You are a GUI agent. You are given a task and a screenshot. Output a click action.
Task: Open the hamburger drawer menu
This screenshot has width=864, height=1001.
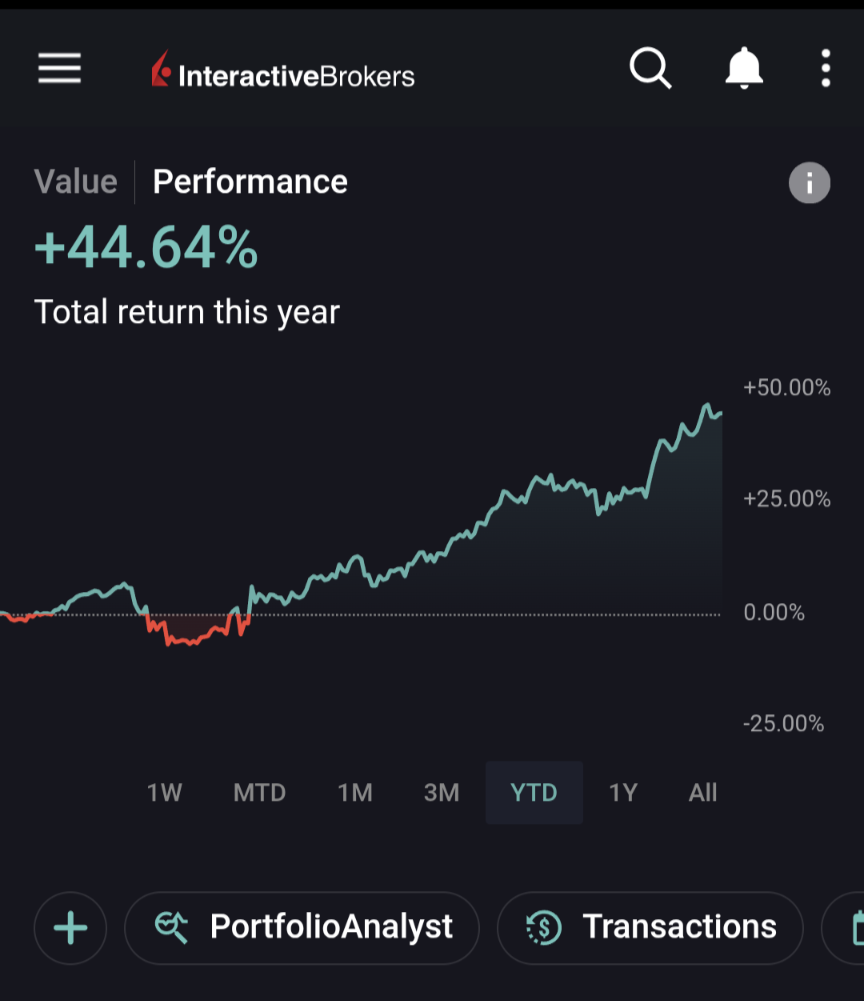[x=60, y=70]
